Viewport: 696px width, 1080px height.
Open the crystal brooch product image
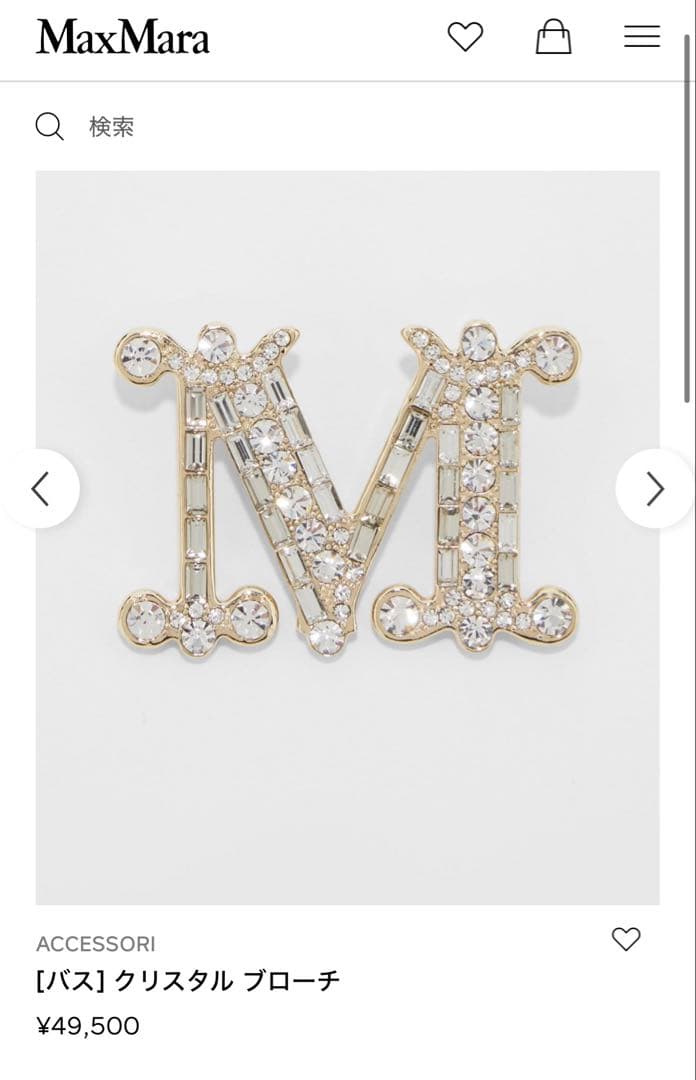click(x=347, y=537)
